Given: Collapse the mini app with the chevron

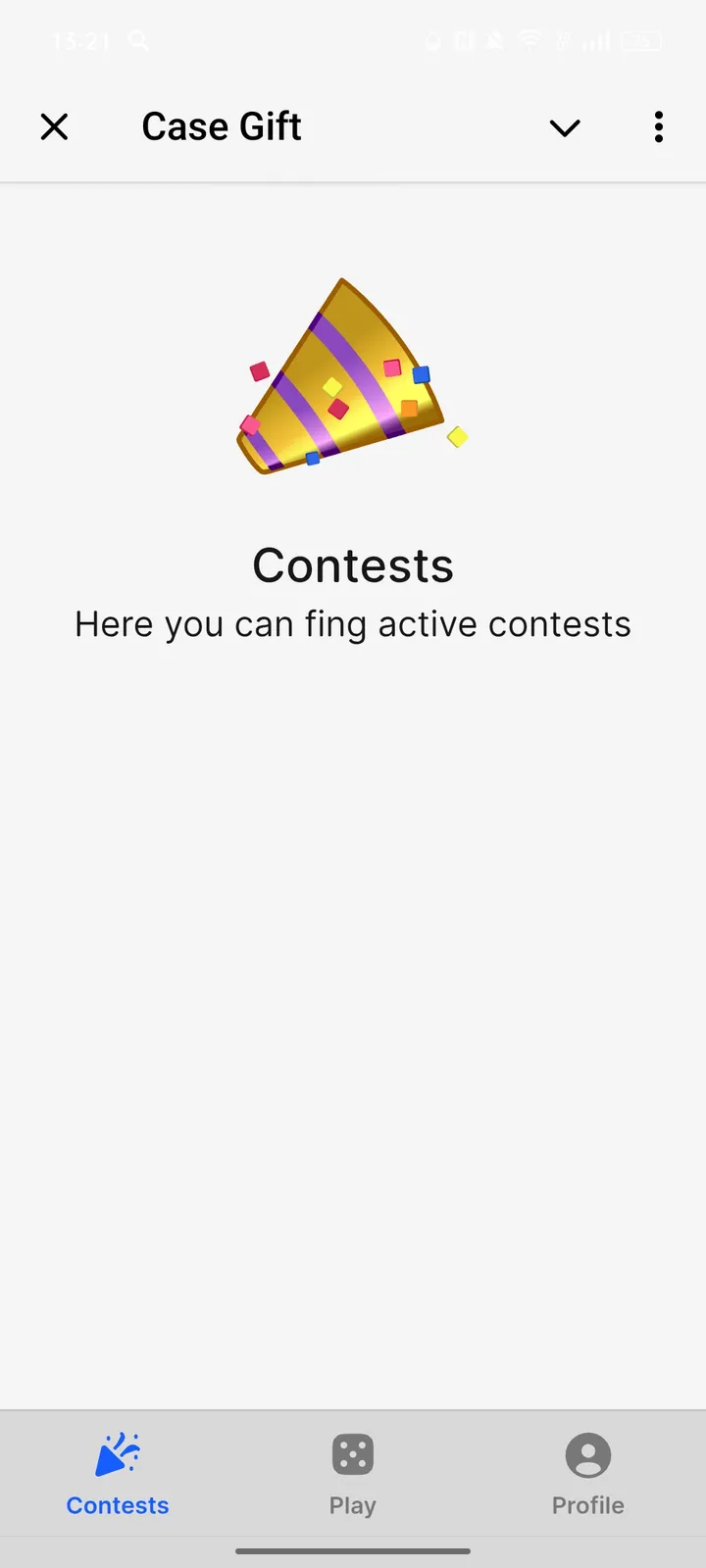Looking at the screenshot, I should [x=564, y=127].
